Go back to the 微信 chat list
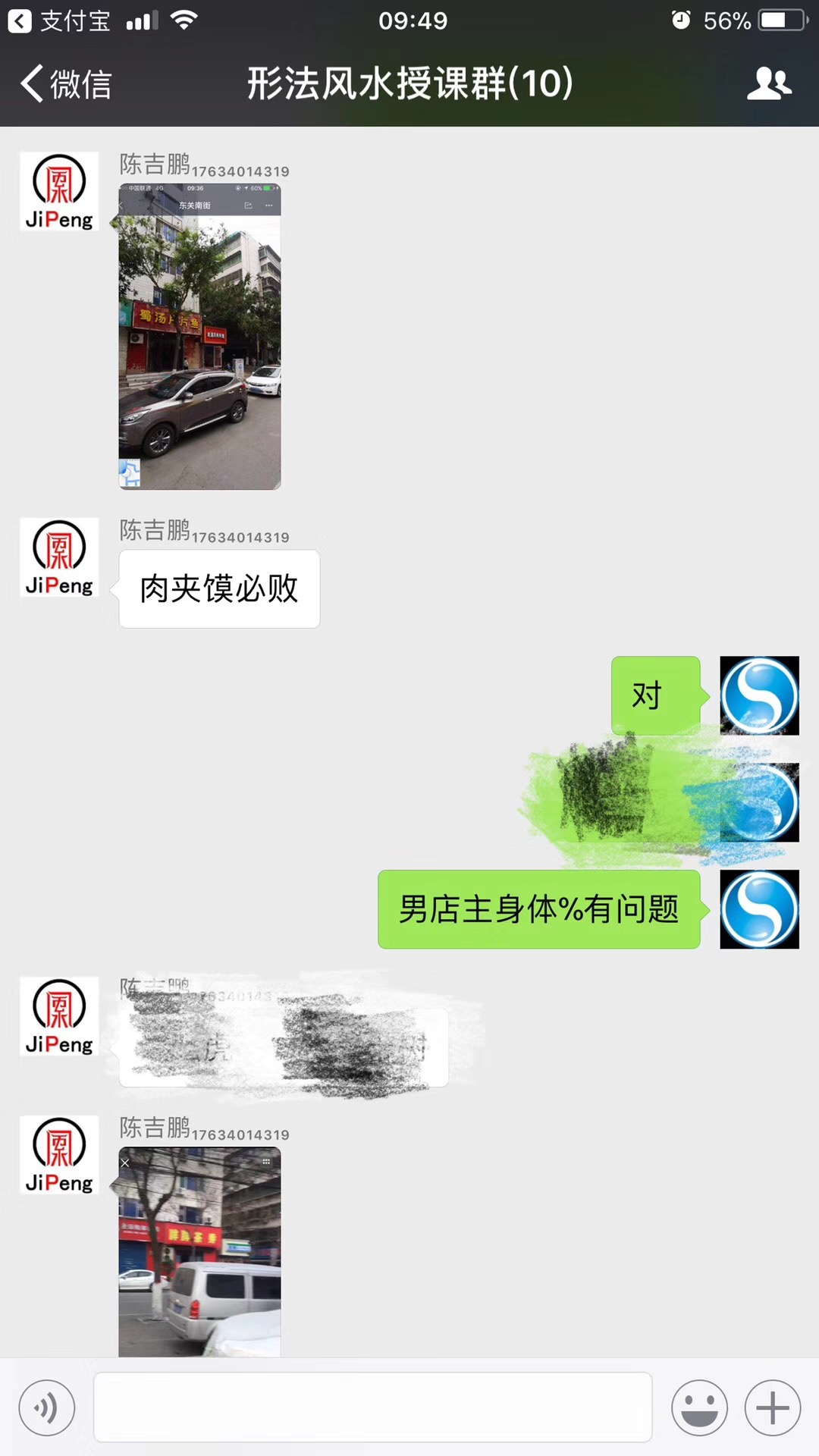819x1456 pixels. pyautogui.click(x=66, y=83)
